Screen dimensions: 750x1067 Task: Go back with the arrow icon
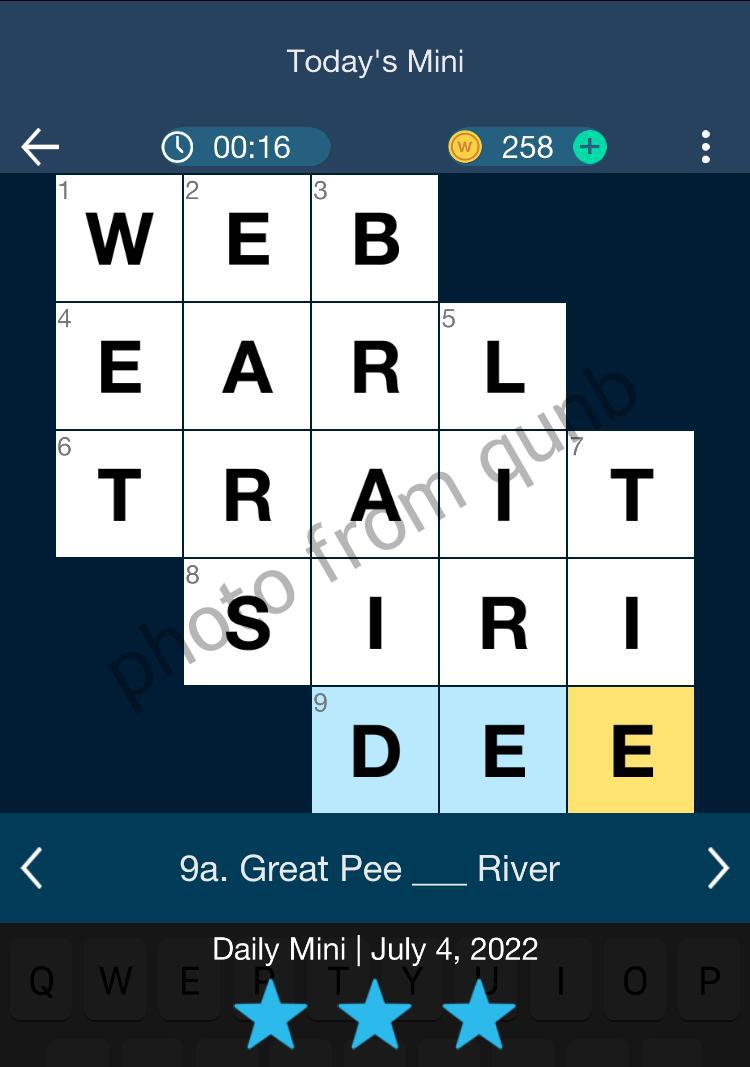[x=40, y=147]
